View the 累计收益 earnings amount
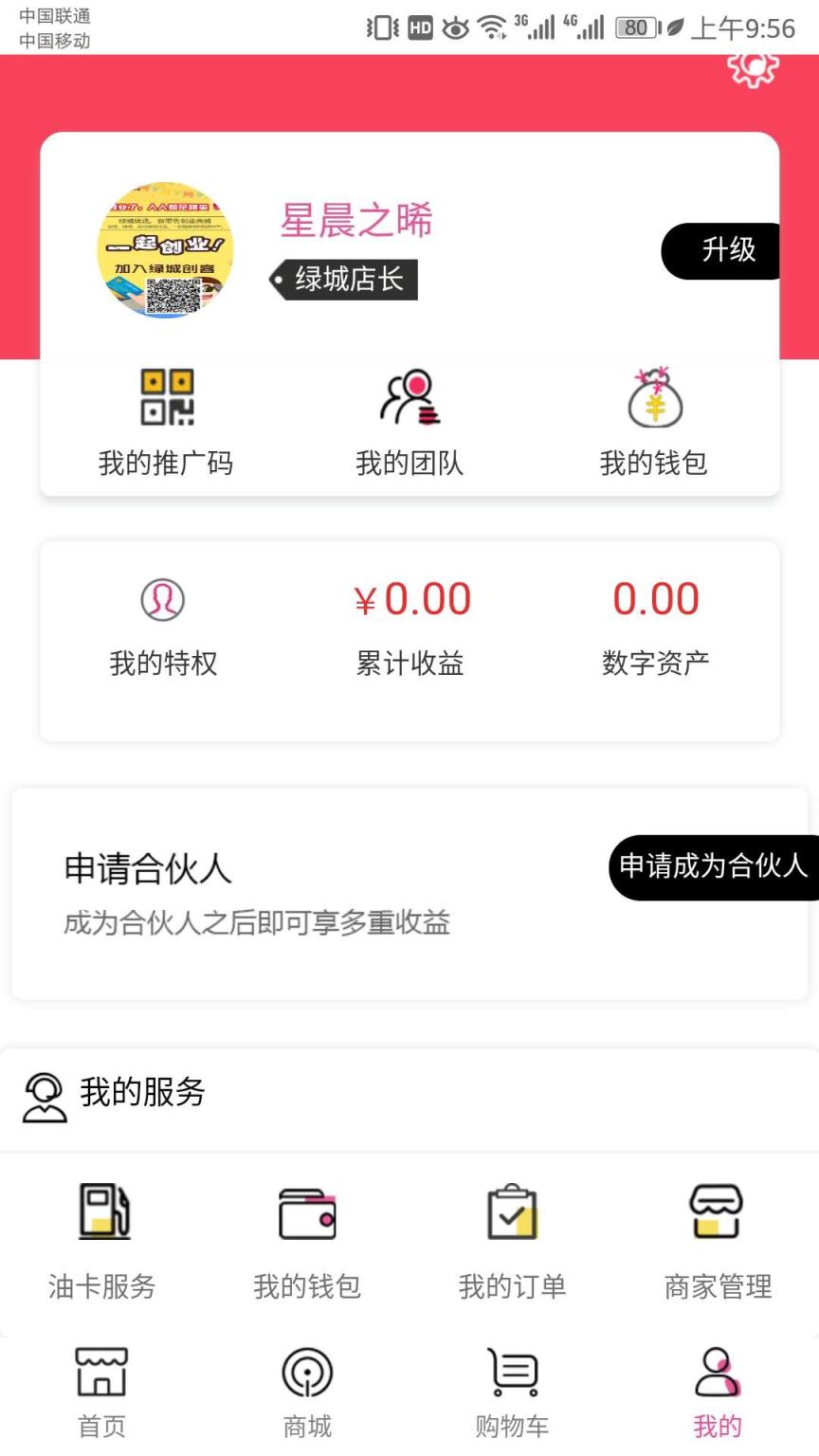The image size is (819, 1456). click(x=409, y=597)
